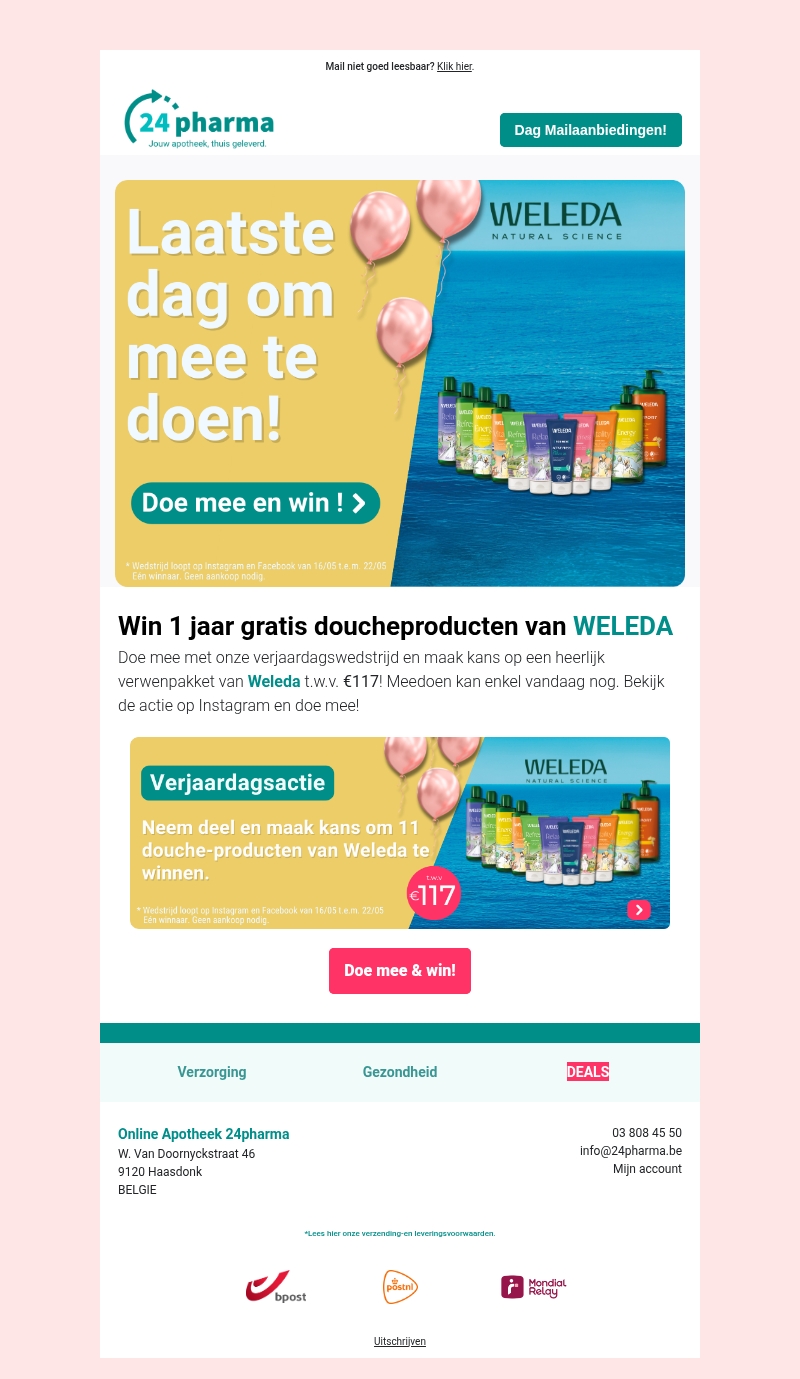Image resolution: width=800 pixels, height=1379 pixels.
Task: Open the 'Klik hier' web version link
Action: (454, 67)
